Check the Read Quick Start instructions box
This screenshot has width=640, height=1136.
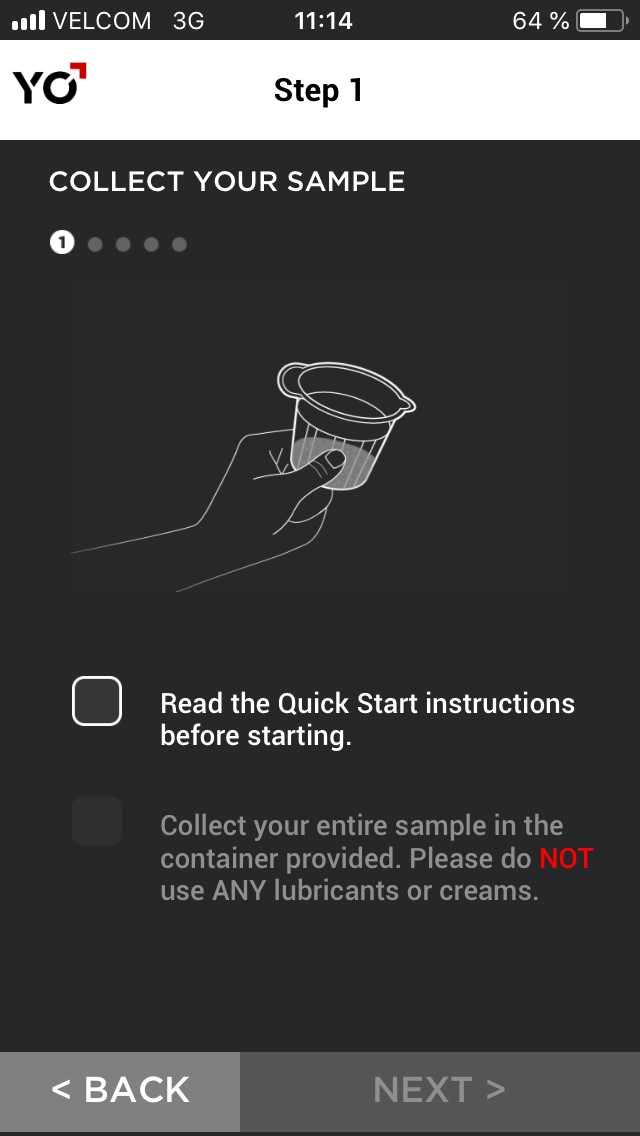tap(97, 701)
